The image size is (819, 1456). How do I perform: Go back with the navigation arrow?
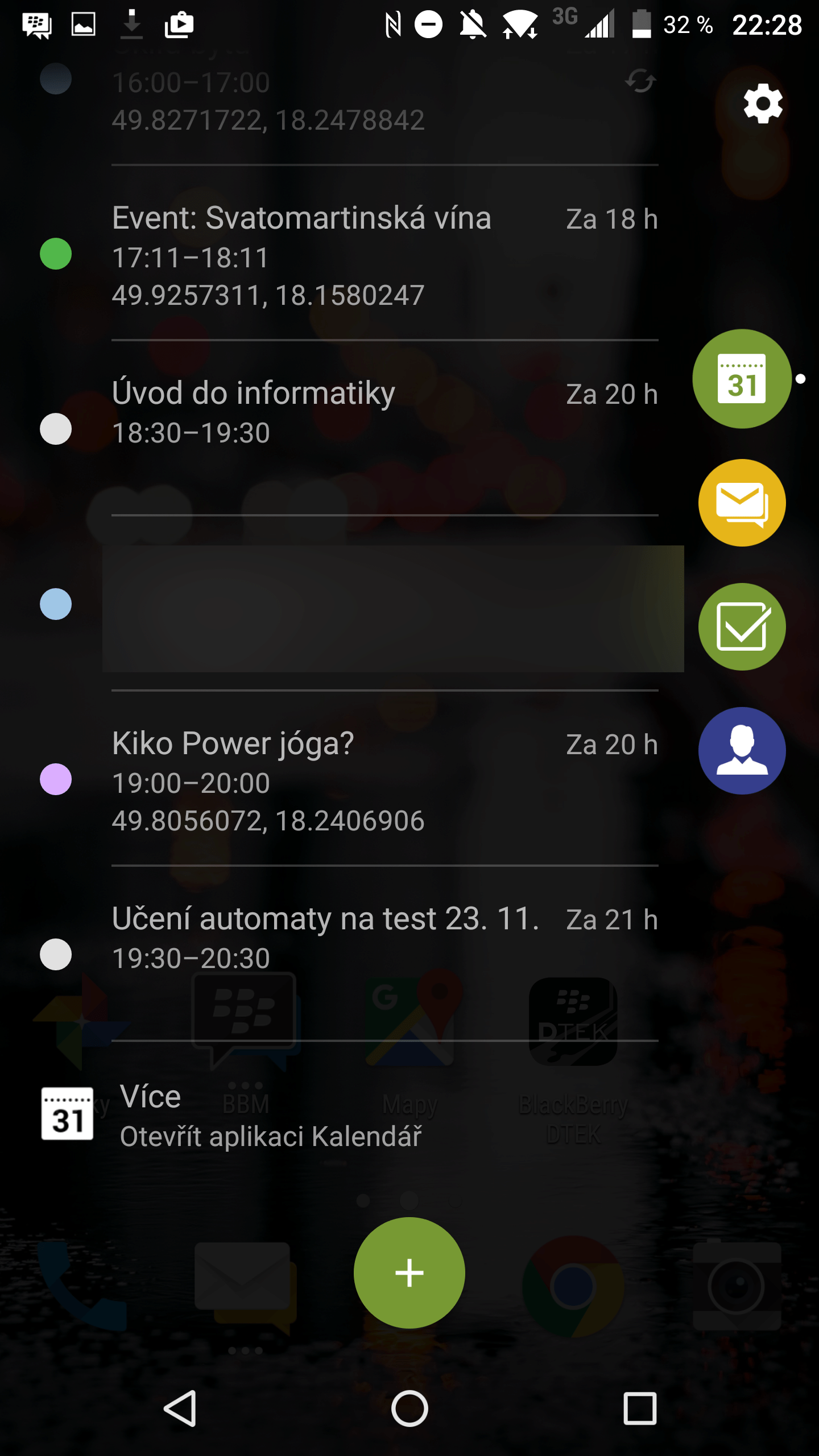180,1409
